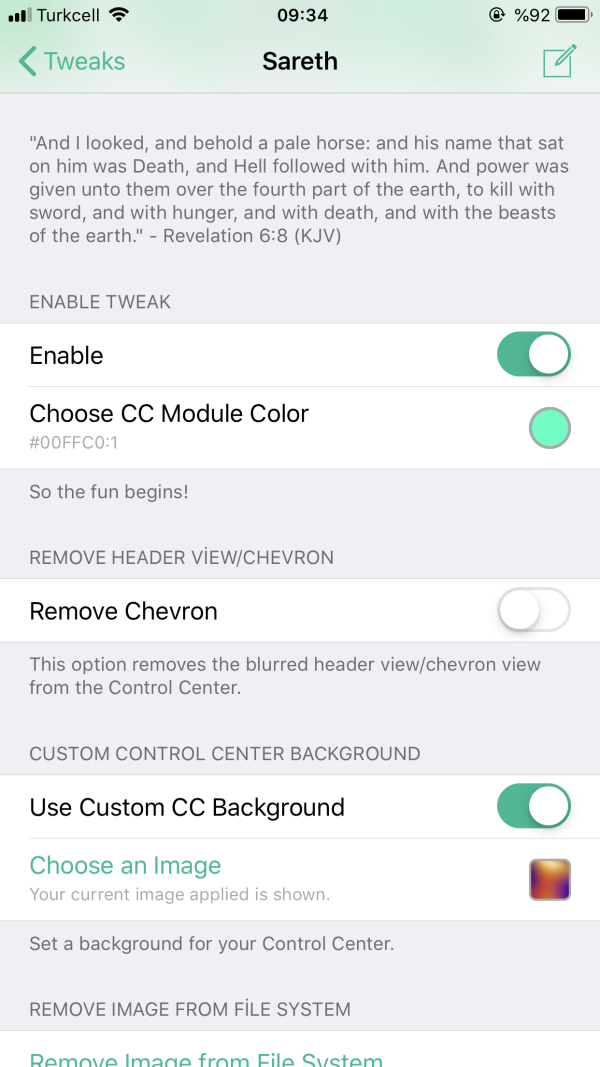Select Choose an Image
This screenshot has width=600, height=1067.
pos(125,866)
